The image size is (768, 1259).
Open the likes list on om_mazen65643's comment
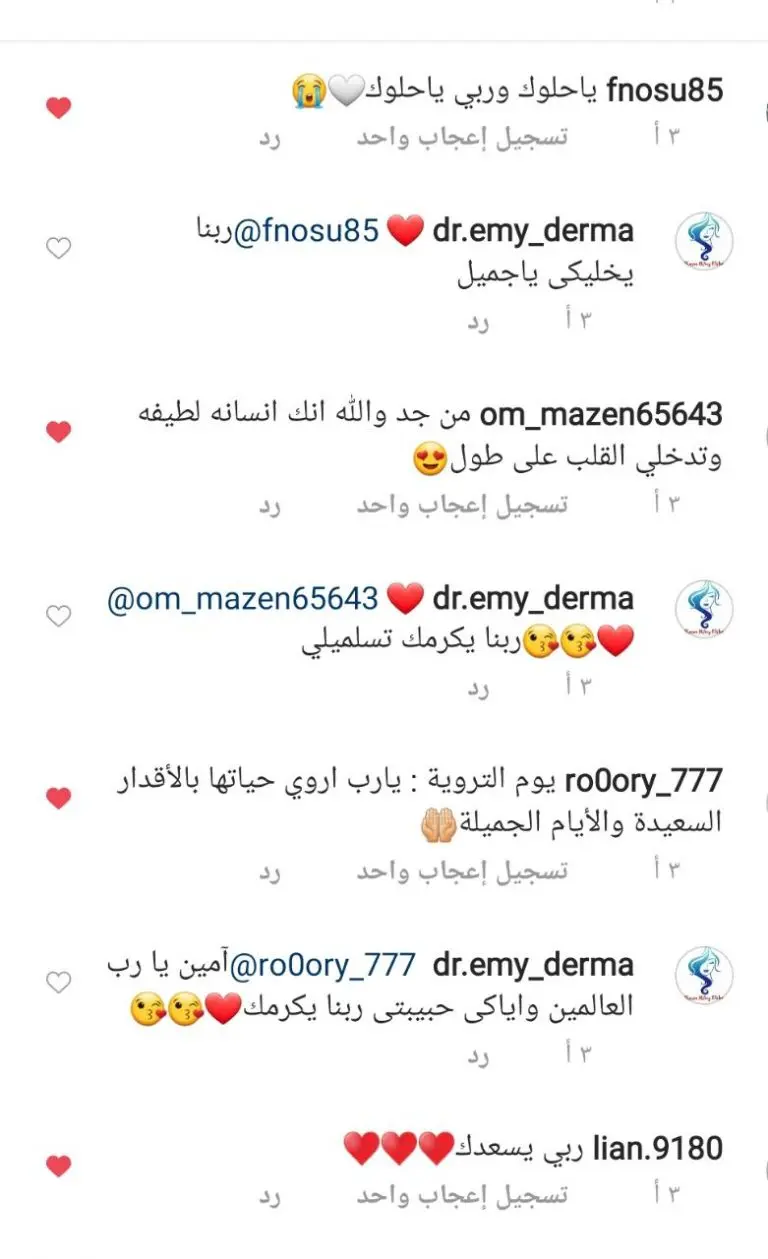coord(462,506)
